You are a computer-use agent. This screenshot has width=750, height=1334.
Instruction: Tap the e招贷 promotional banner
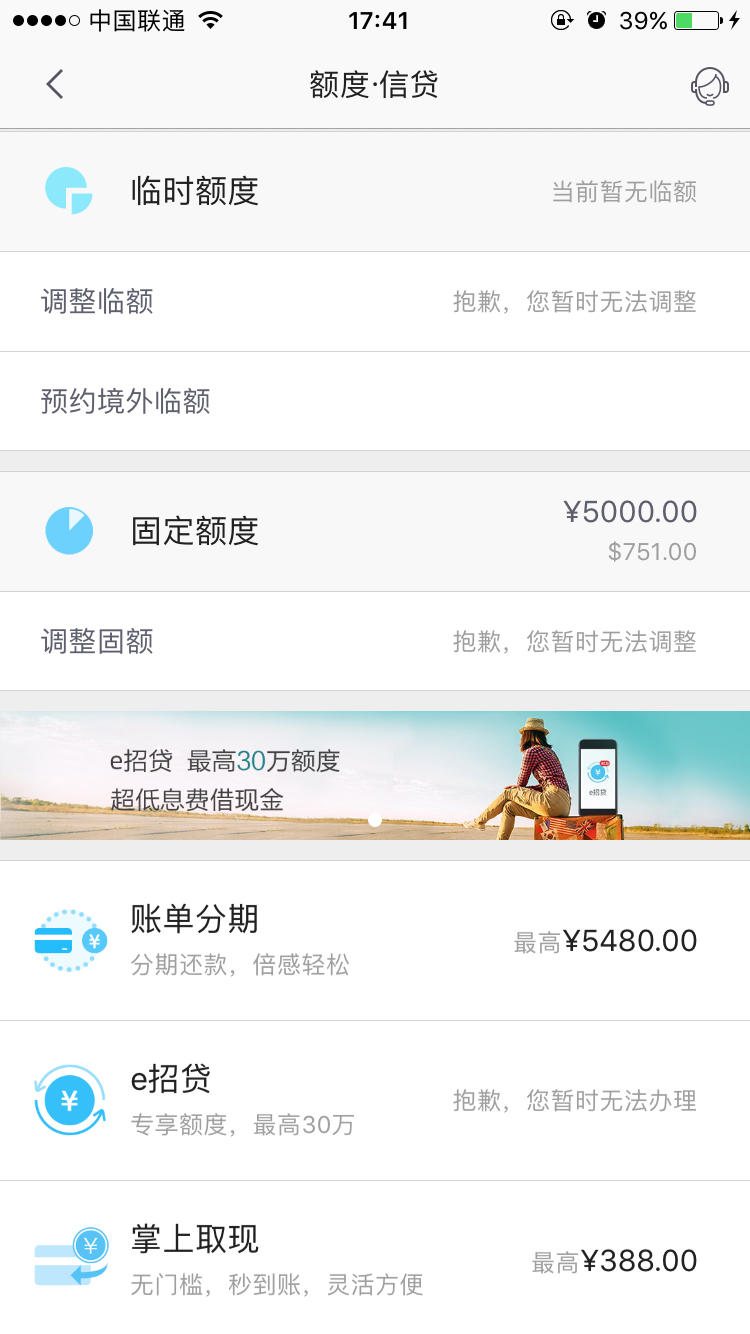click(375, 776)
